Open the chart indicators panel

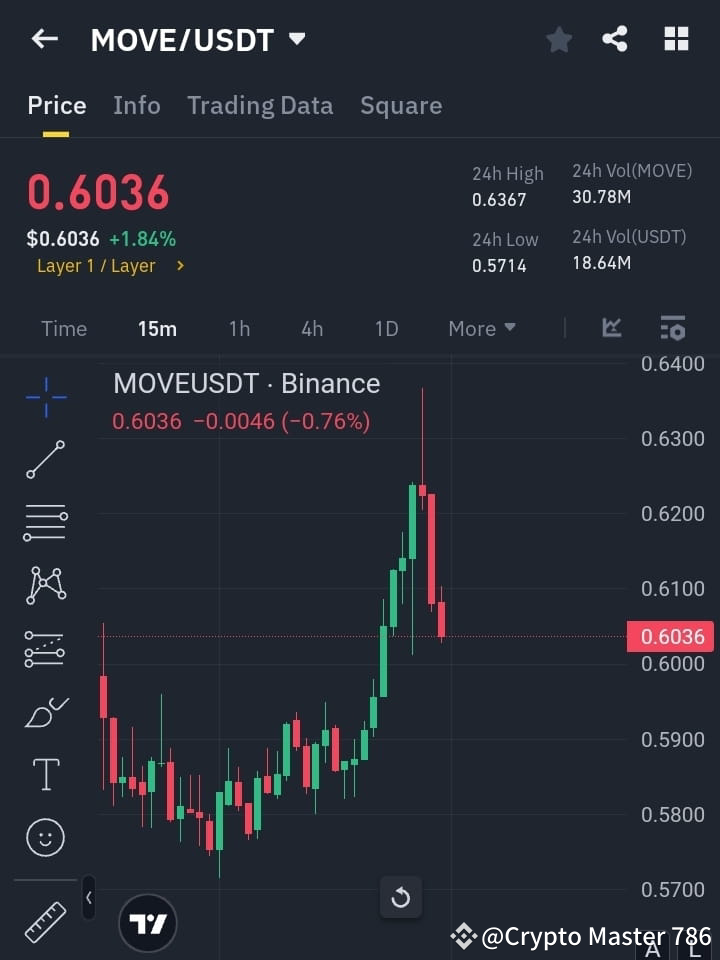tap(611, 328)
